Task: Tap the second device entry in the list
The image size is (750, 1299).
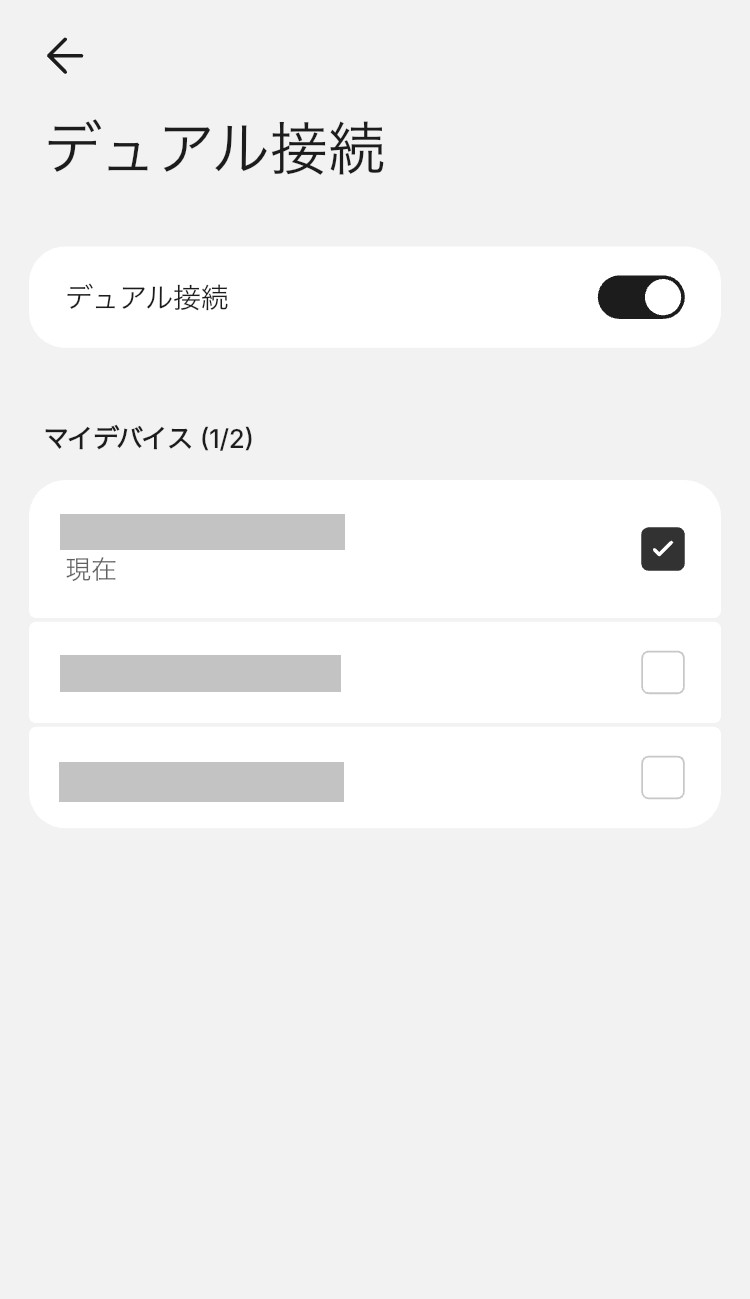Action: 300,672
